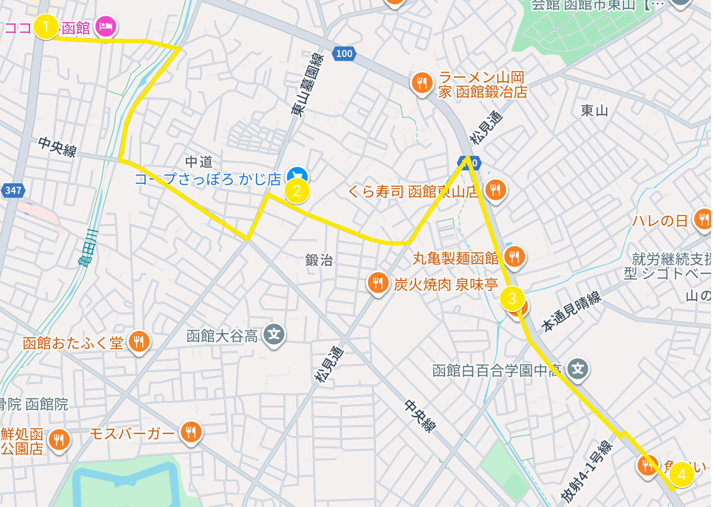Viewport: 713px width, 507px height.
Task: Tap the くら寿司 函館東山店 restaurant pin
Action: point(495,190)
